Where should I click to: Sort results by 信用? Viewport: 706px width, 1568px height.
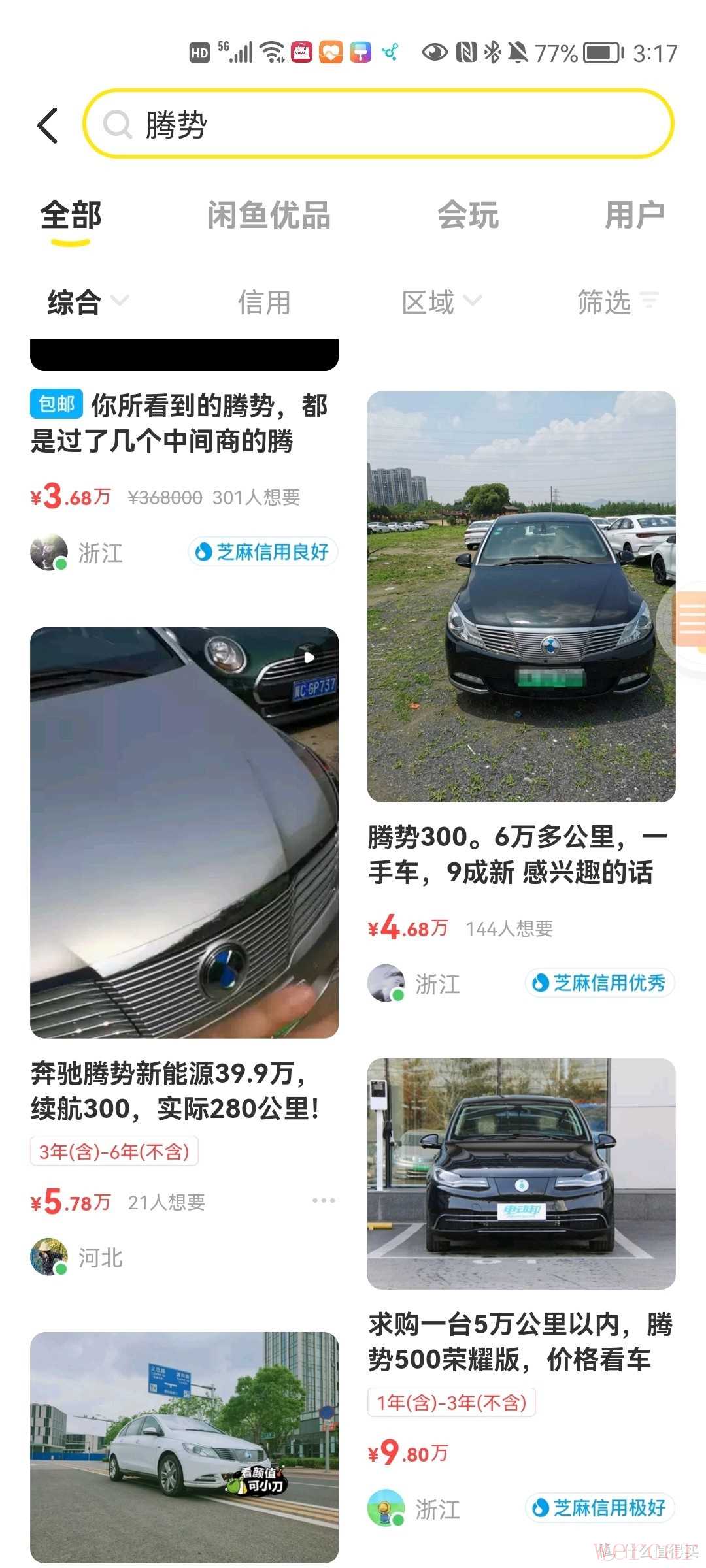pyautogui.click(x=263, y=302)
